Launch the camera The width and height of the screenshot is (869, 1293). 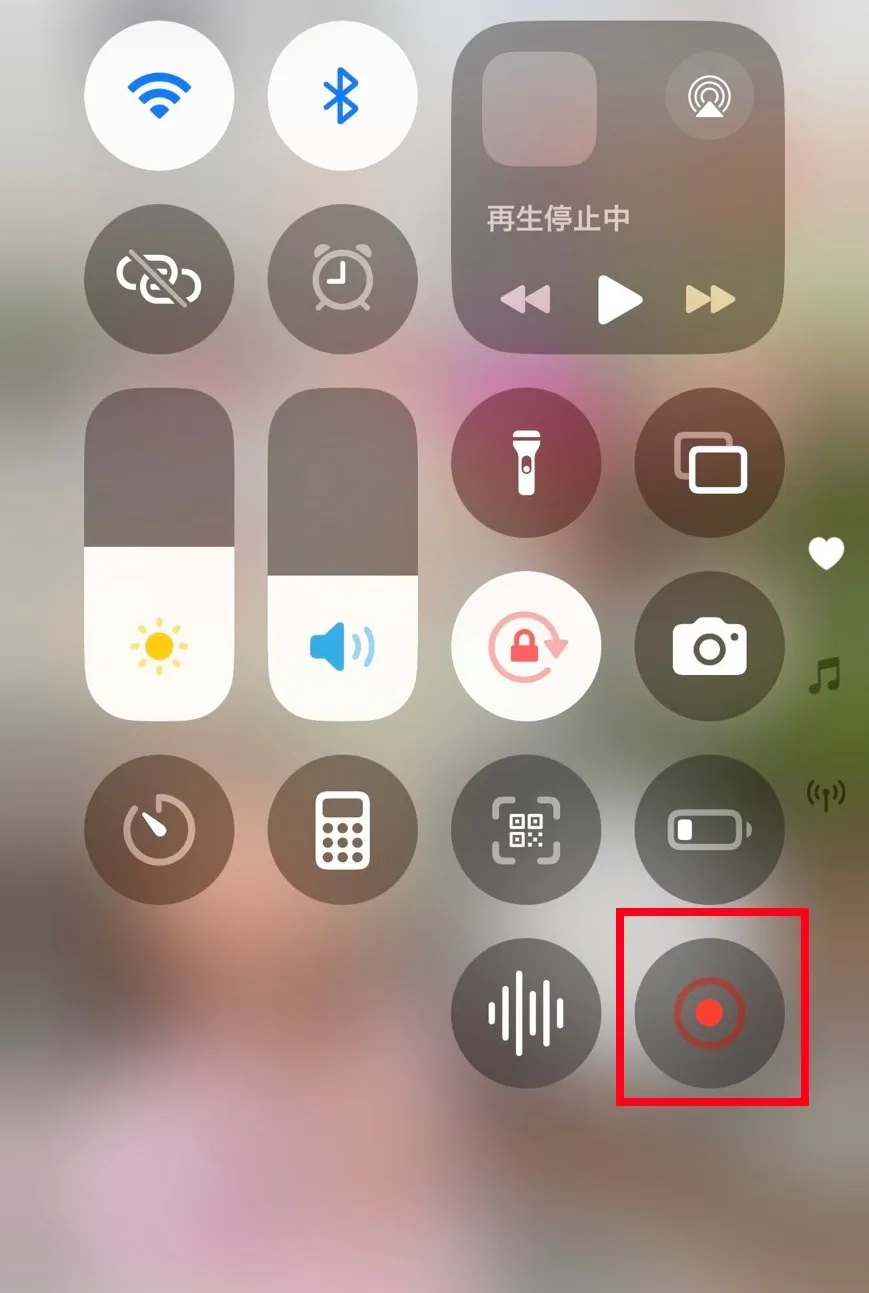[x=709, y=646]
